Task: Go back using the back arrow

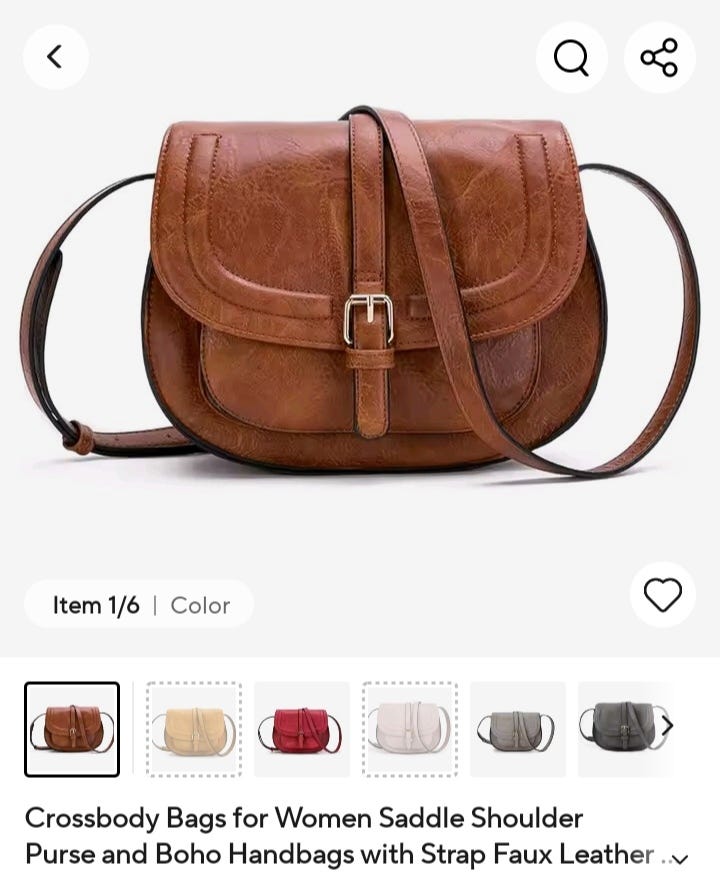Action: 55,56
